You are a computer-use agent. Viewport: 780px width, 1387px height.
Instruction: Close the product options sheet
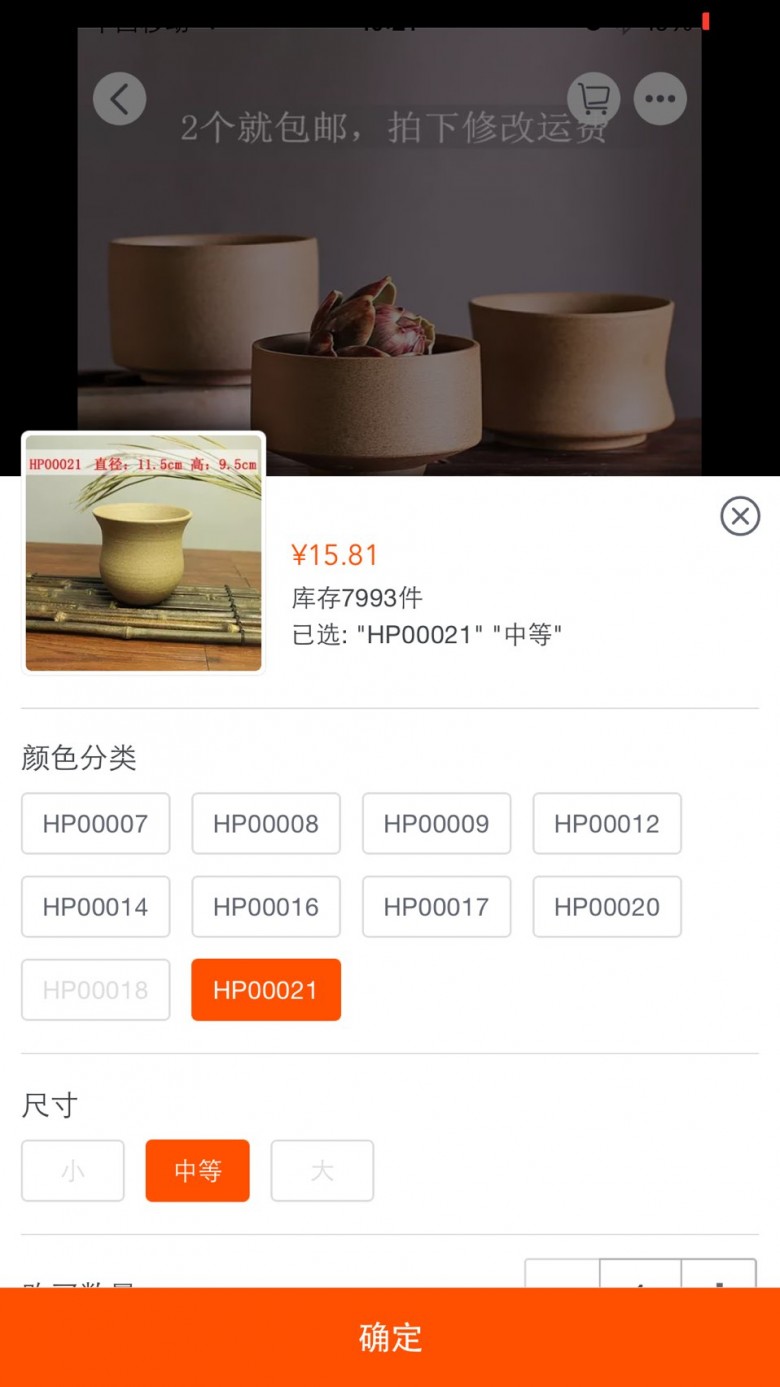tap(740, 516)
